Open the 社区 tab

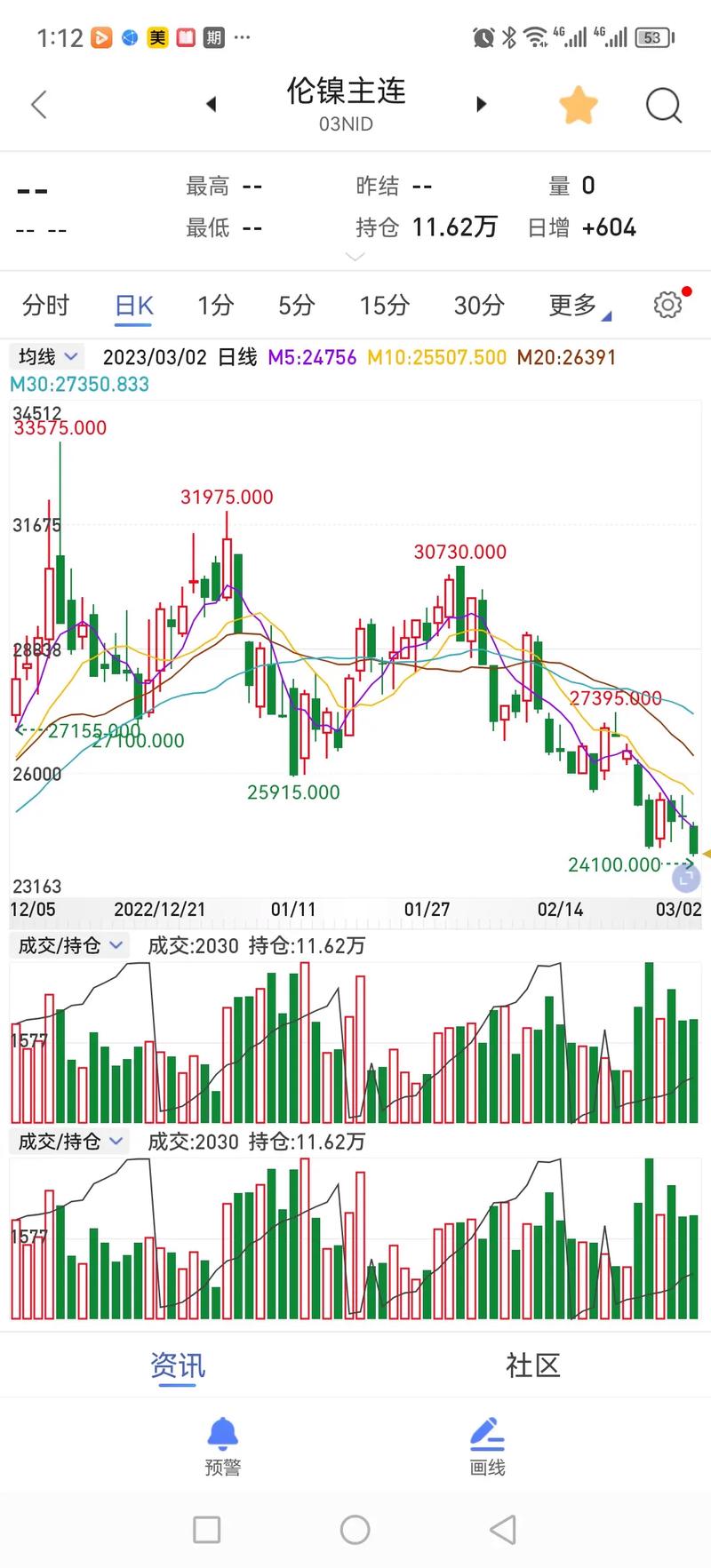click(x=532, y=1365)
